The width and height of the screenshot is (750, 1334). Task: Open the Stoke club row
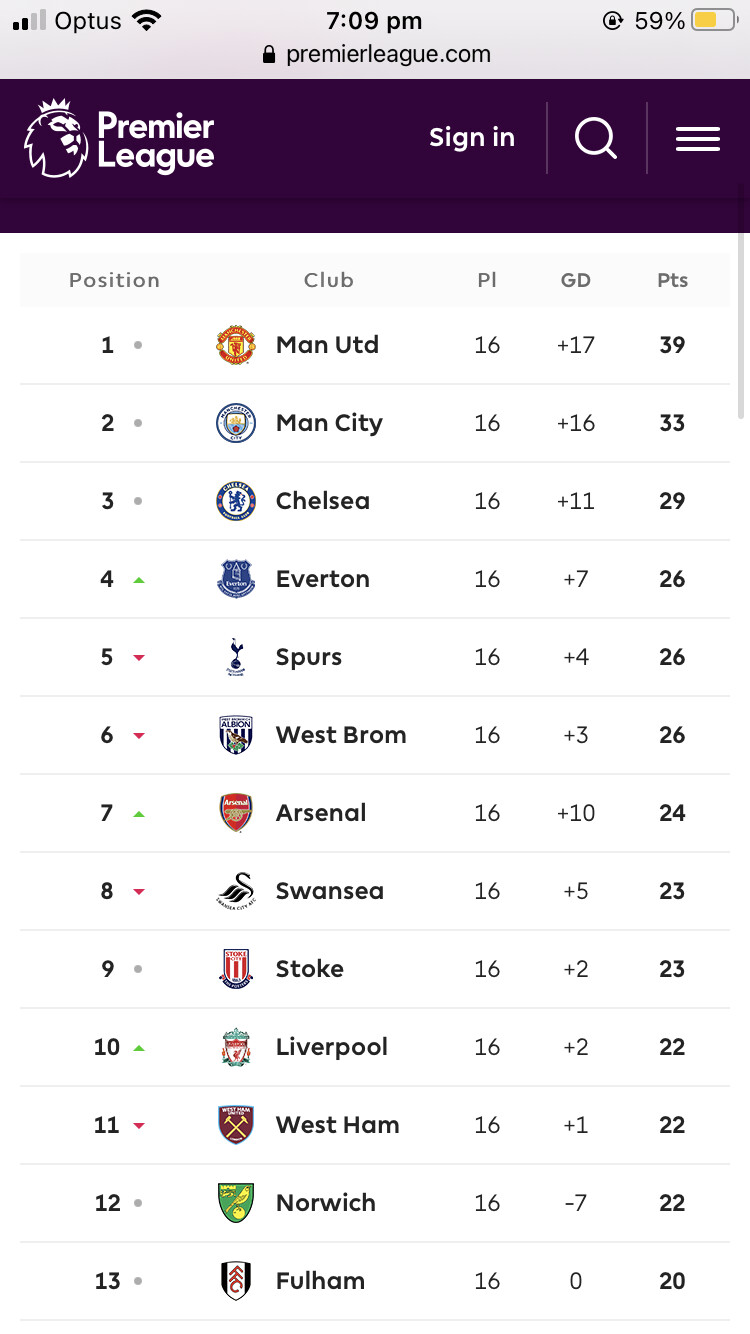[x=375, y=969]
